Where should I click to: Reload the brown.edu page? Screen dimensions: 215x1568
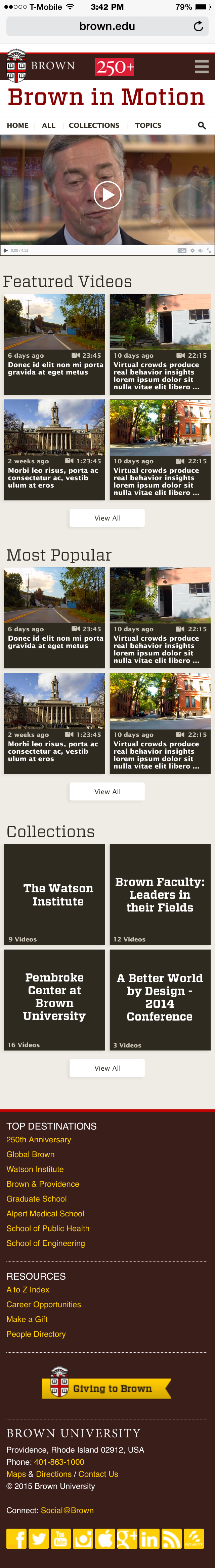pos(198,26)
